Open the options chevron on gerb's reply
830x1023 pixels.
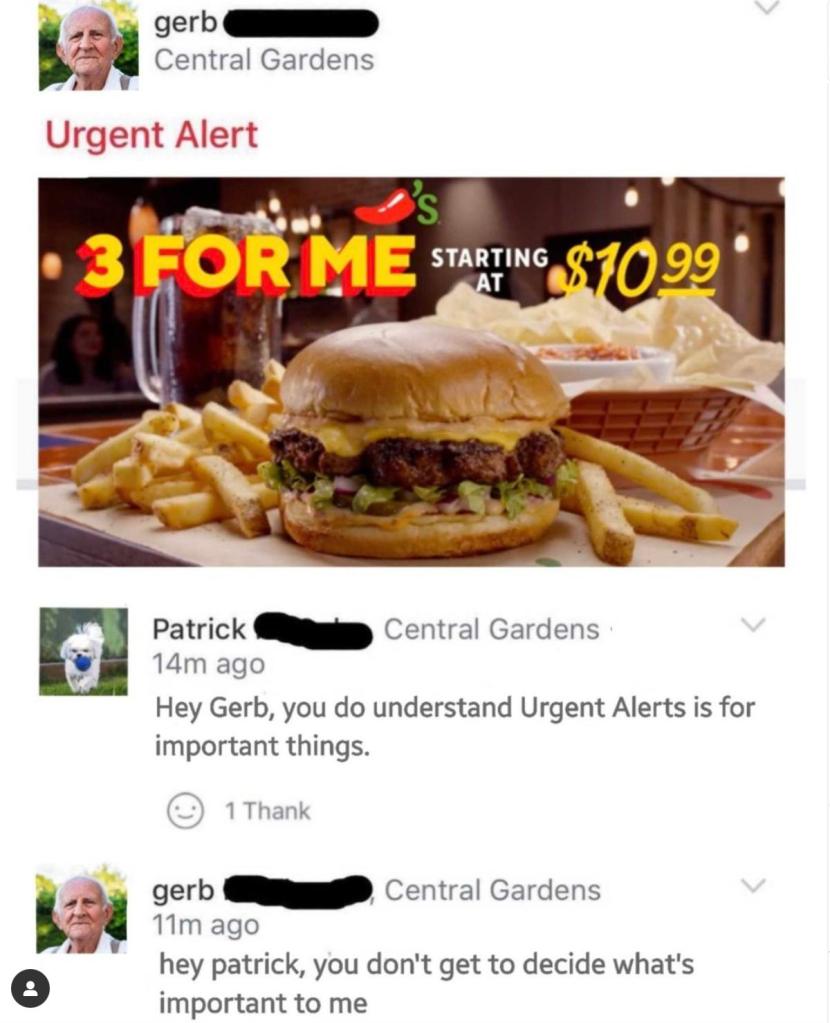[x=752, y=886]
